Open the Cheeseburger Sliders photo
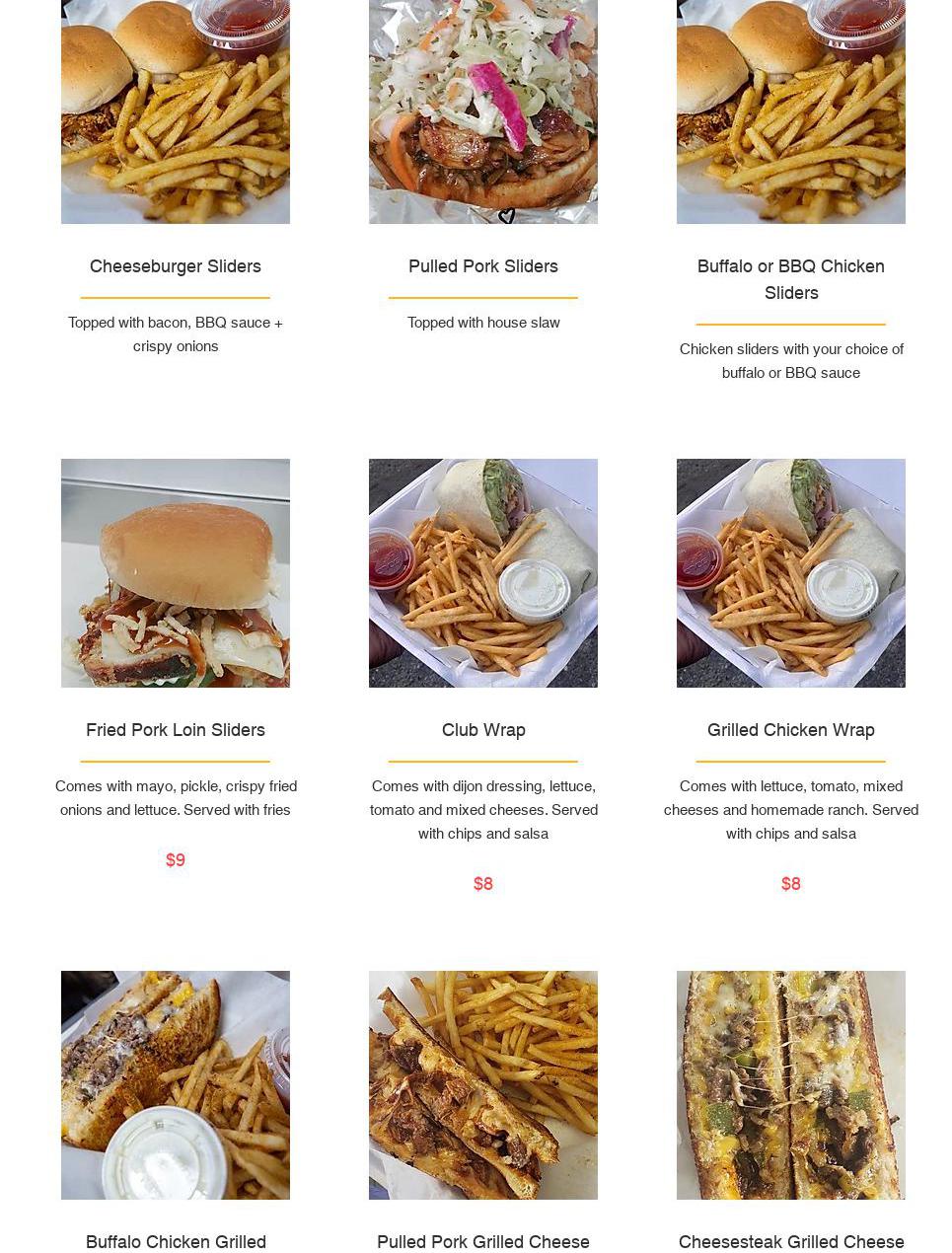The image size is (952, 1253). click(x=176, y=111)
